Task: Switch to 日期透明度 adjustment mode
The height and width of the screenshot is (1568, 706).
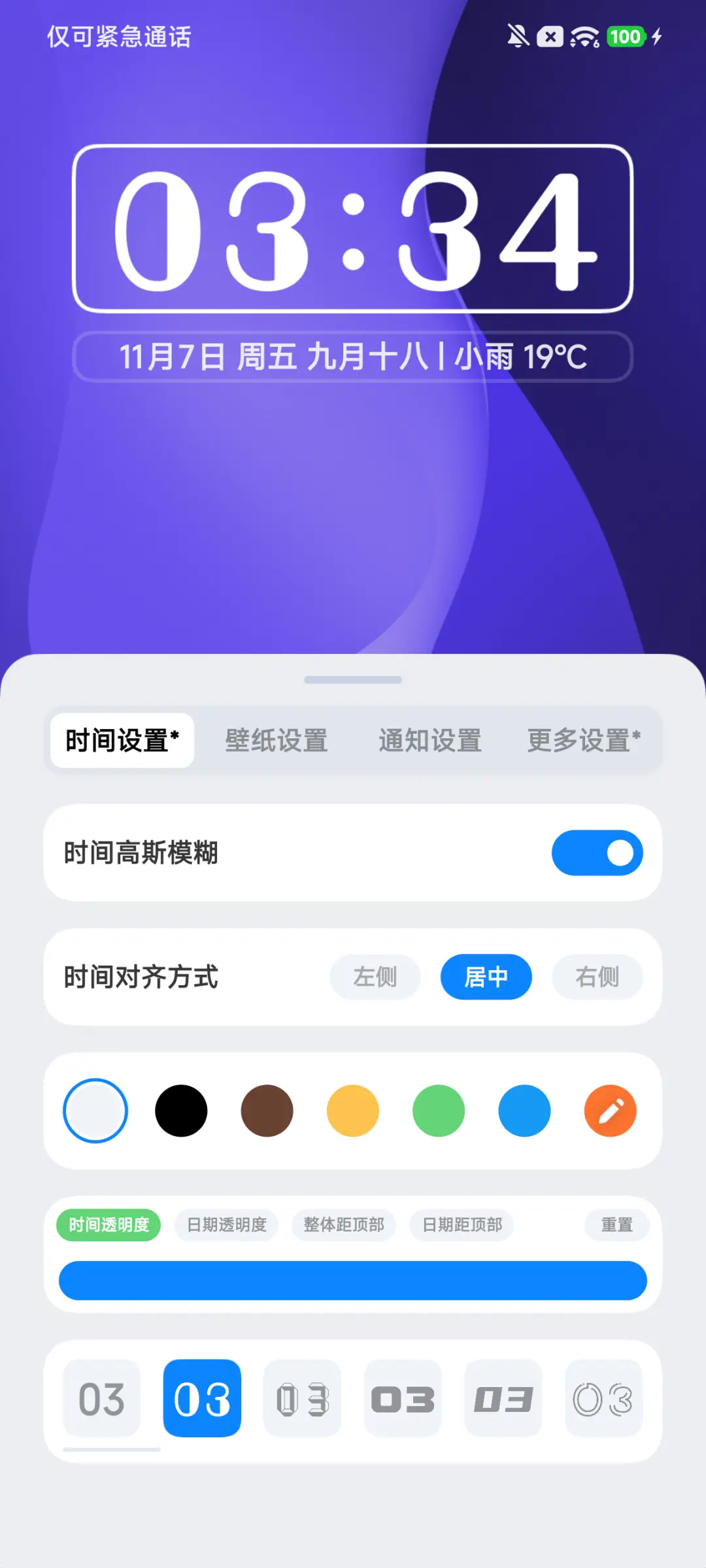Action: pyautogui.click(x=226, y=1225)
